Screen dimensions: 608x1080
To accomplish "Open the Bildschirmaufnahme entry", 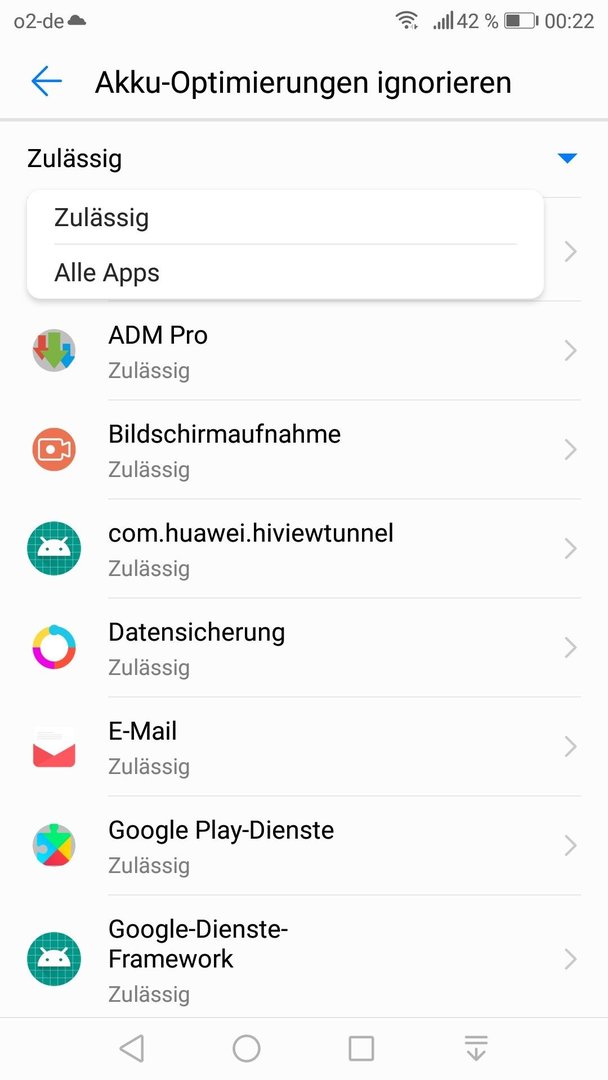I will [304, 450].
